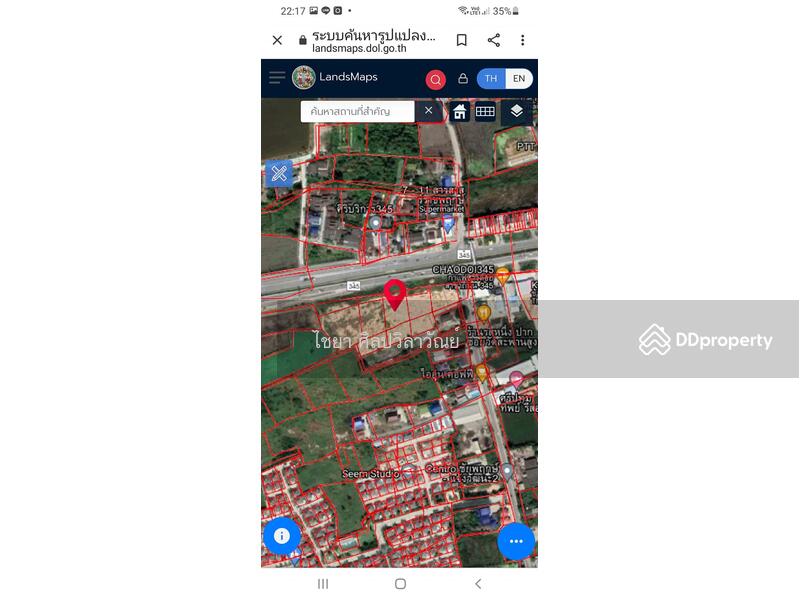Open the blue info button
Image resolution: width=800 pixels, height=600 pixels.
pos(282,536)
